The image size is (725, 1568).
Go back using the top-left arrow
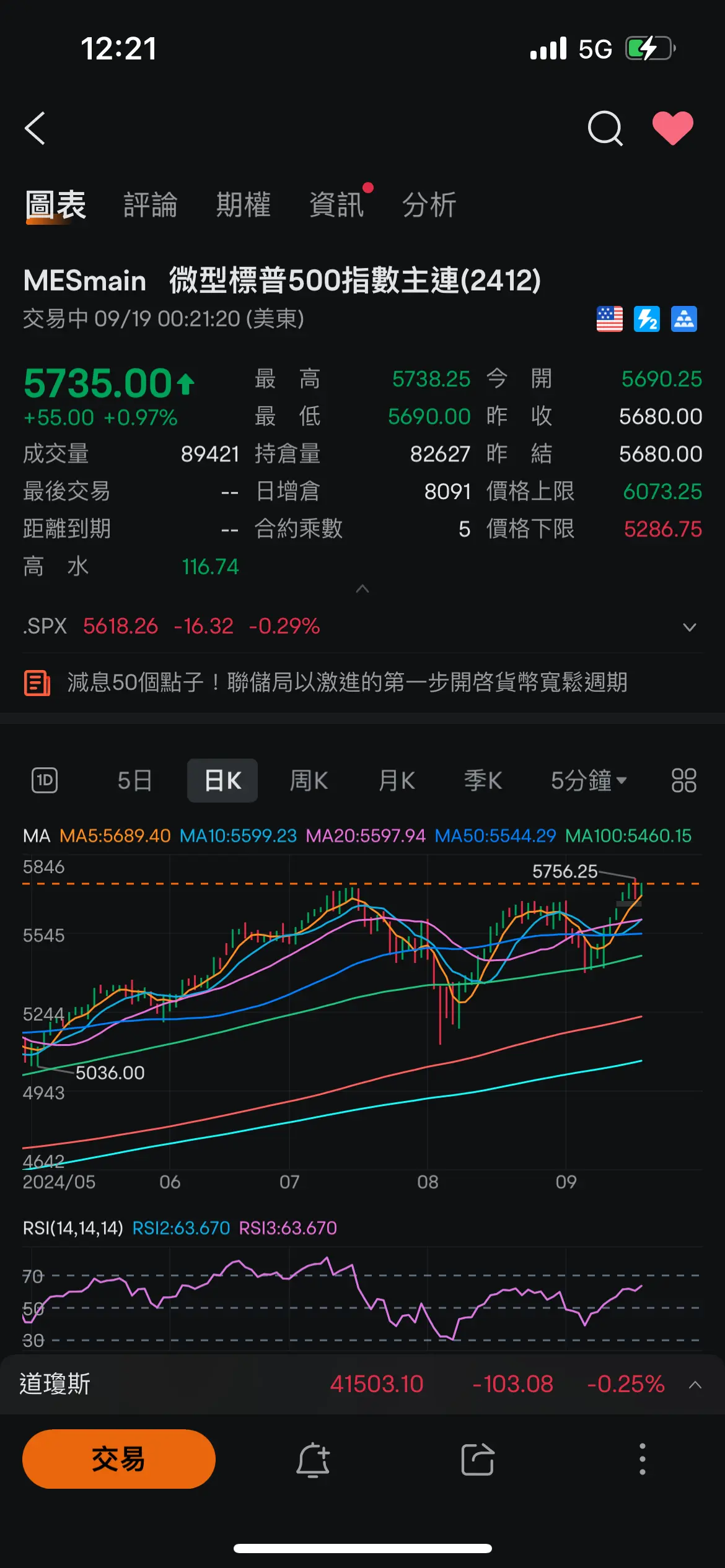tap(35, 128)
